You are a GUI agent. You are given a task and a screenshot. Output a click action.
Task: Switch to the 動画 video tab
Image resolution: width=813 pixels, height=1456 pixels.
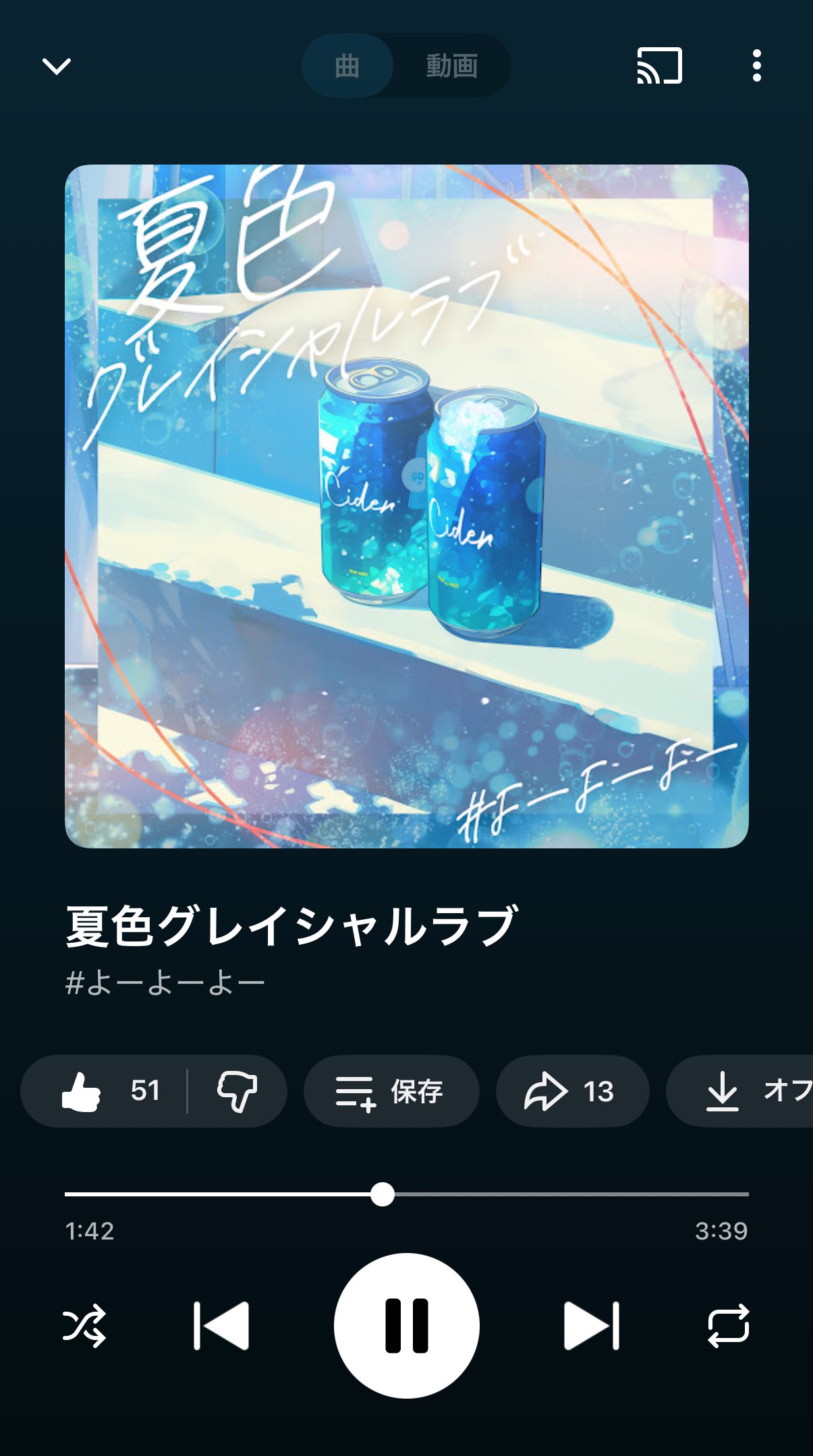pyautogui.click(x=451, y=66)
